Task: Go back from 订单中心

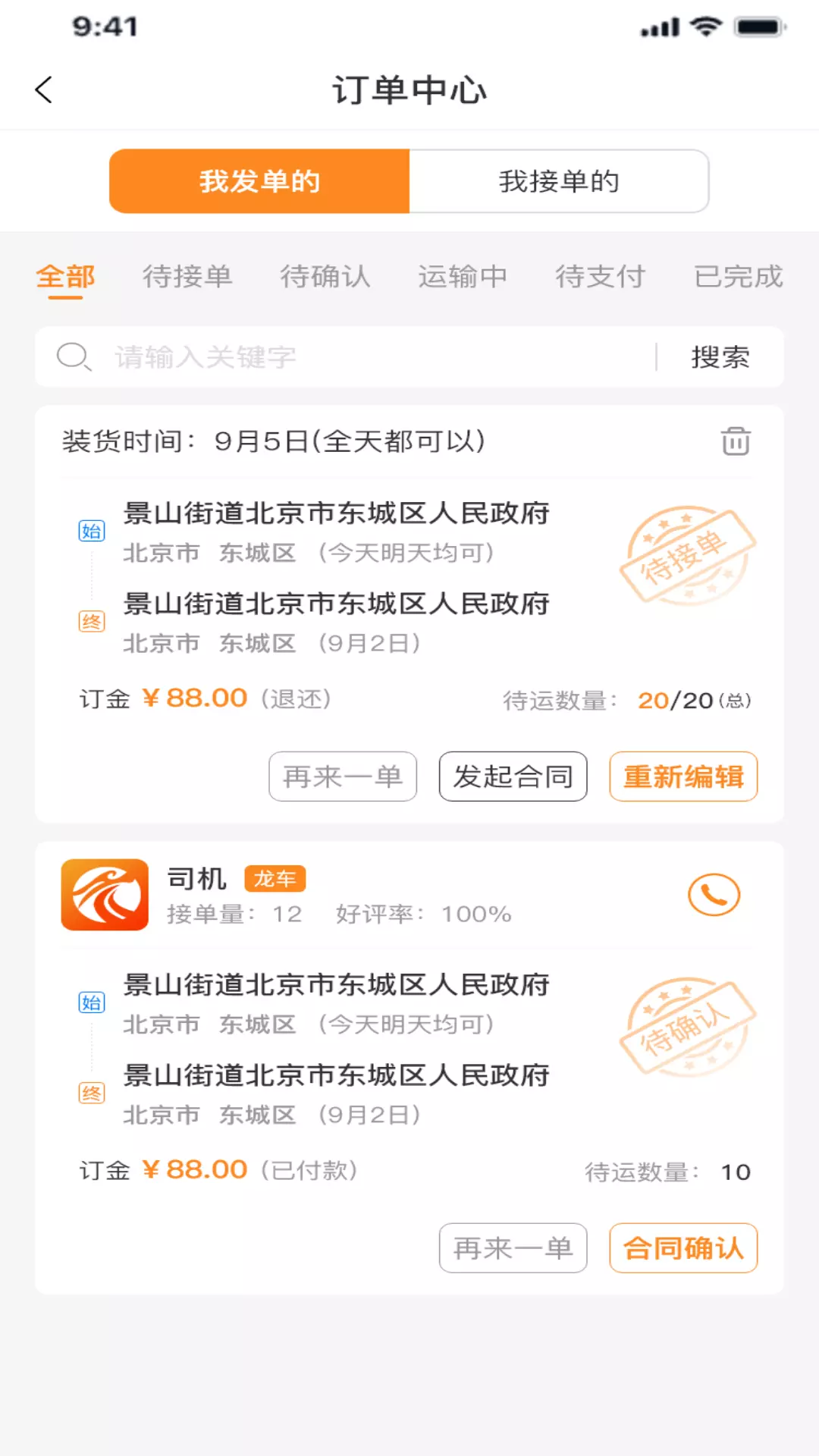Action: 44,89
